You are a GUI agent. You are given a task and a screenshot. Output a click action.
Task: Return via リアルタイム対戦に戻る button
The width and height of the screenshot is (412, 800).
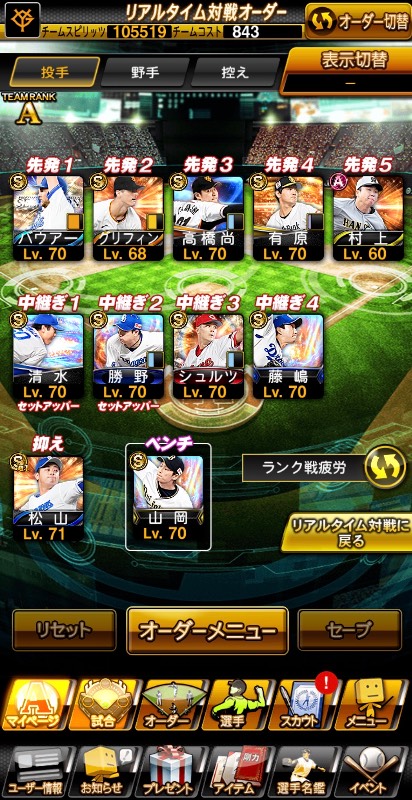(x=347, y=533)
